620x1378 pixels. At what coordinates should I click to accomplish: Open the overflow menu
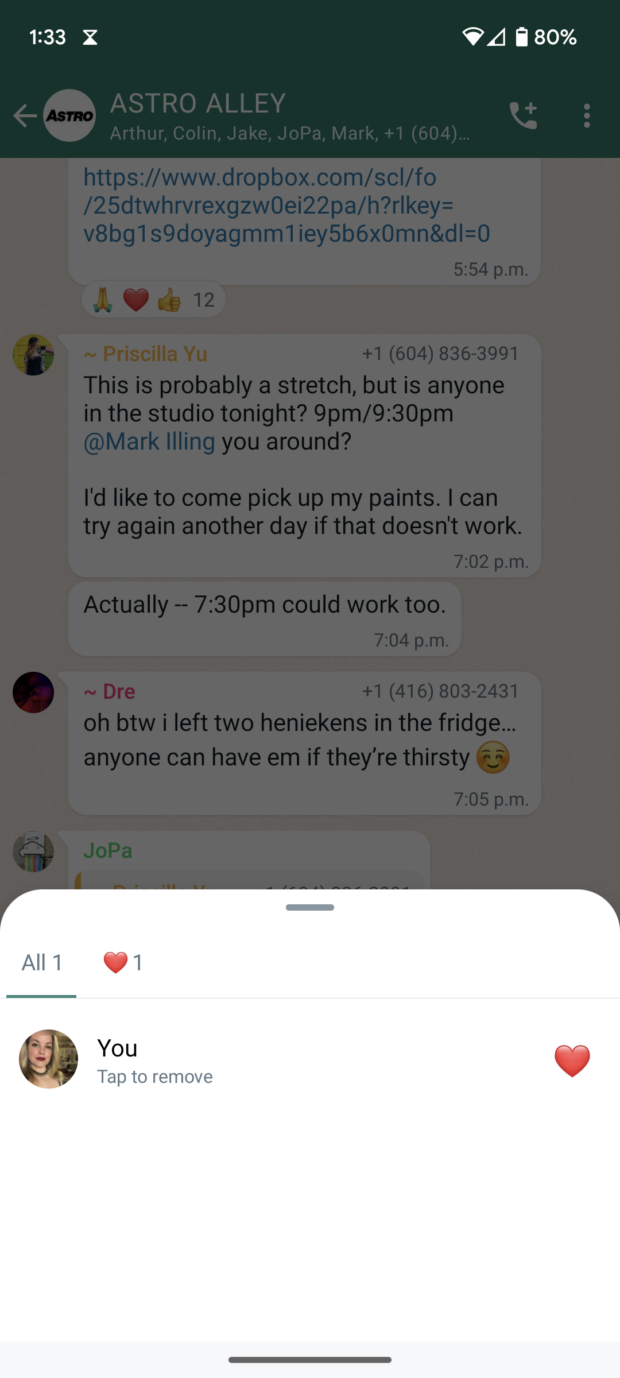pos(587,116)
